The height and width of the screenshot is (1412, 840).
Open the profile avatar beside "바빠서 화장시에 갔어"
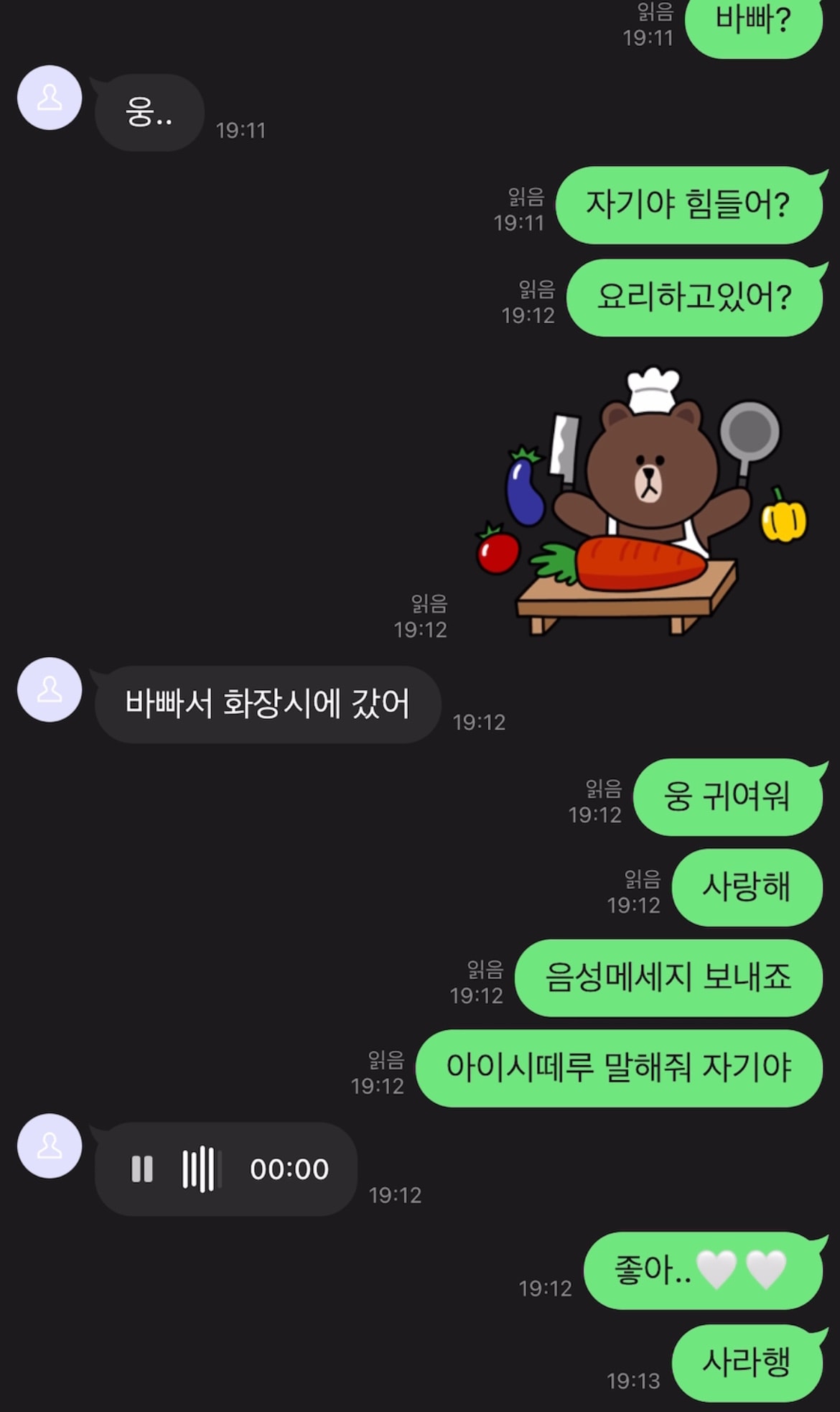coord(48,690)
